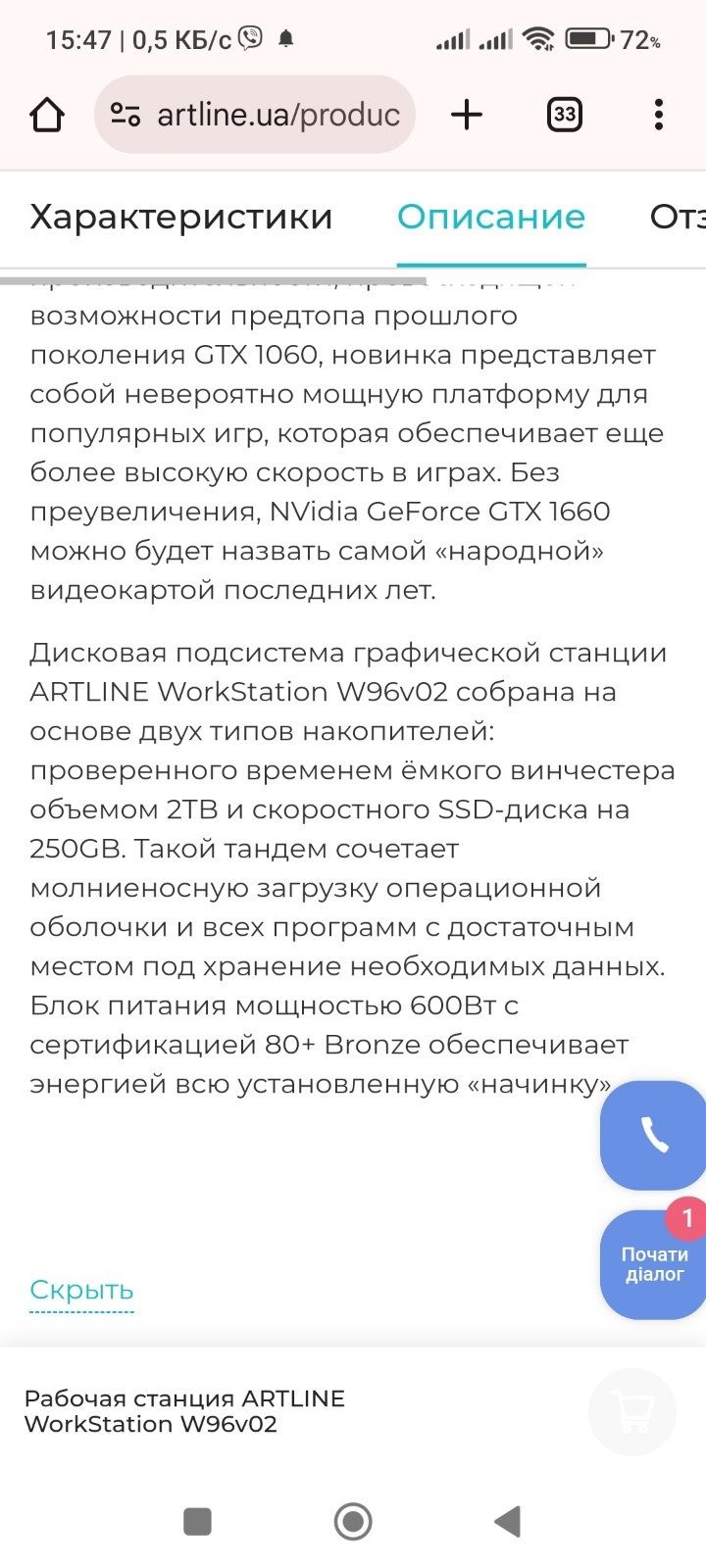Switch to the Отзывы tab

(679, 217)
